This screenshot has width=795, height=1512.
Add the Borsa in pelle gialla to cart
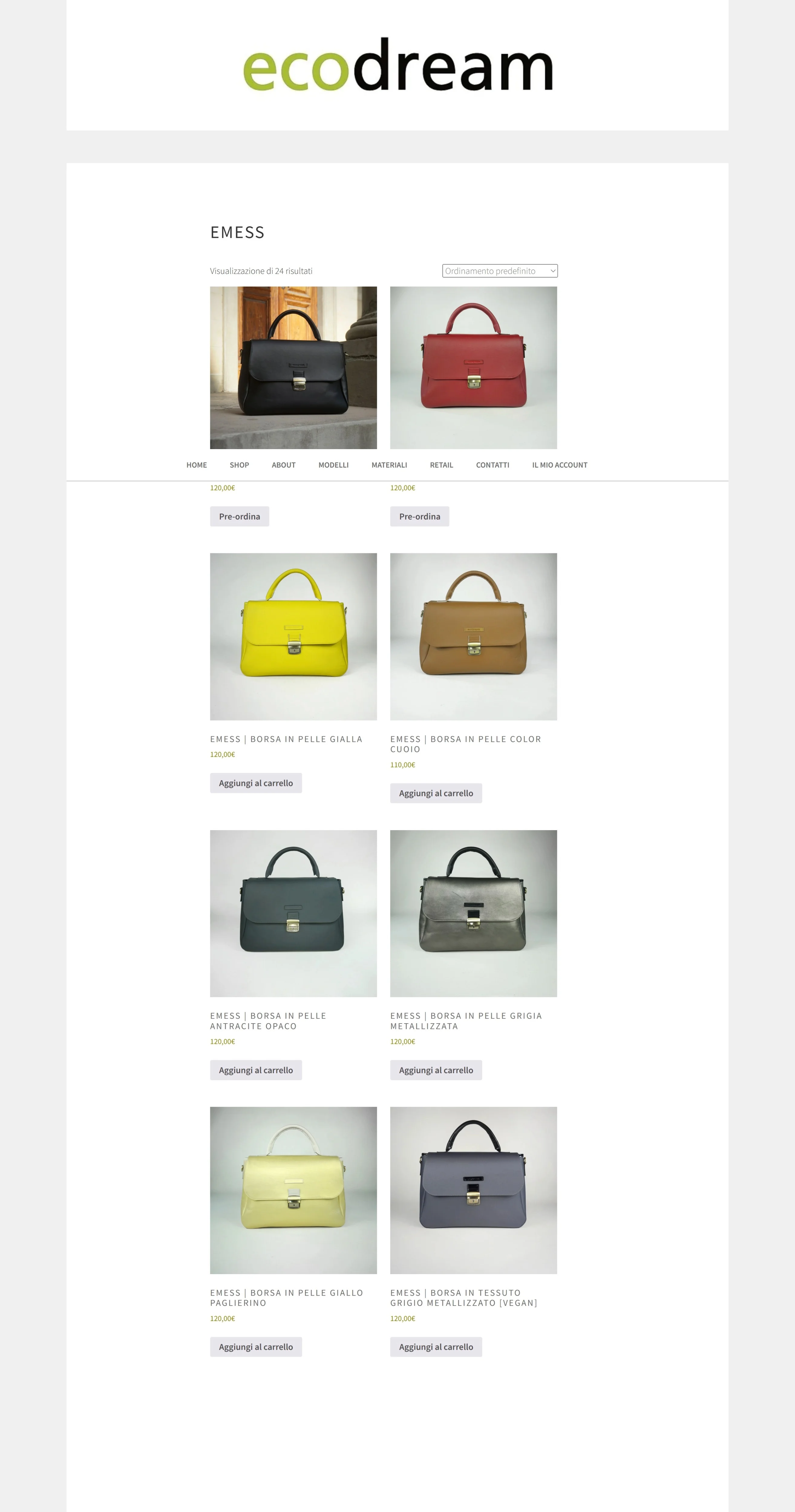(x=256, y=783)
